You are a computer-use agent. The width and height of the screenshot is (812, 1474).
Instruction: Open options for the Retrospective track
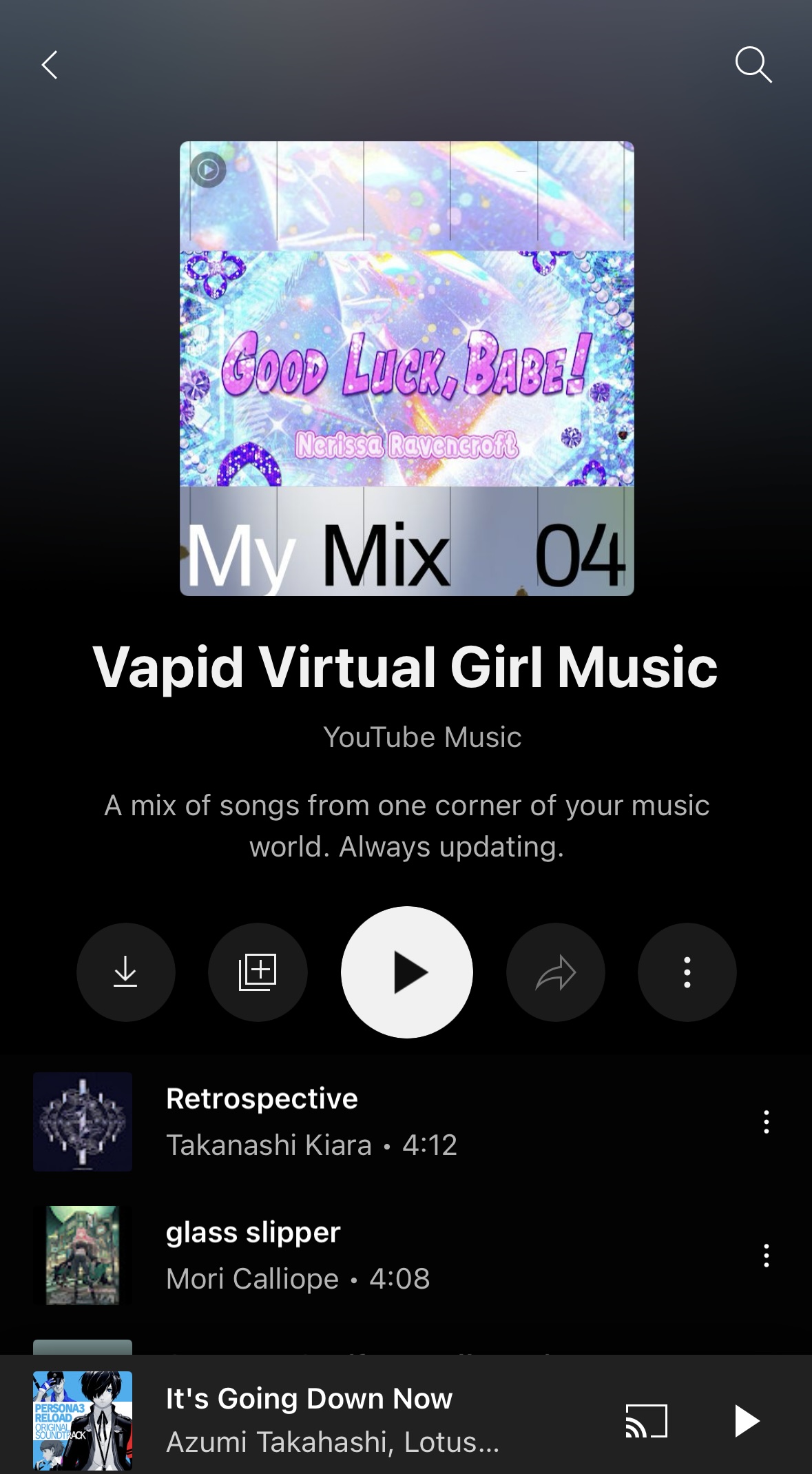(766, 1122)
